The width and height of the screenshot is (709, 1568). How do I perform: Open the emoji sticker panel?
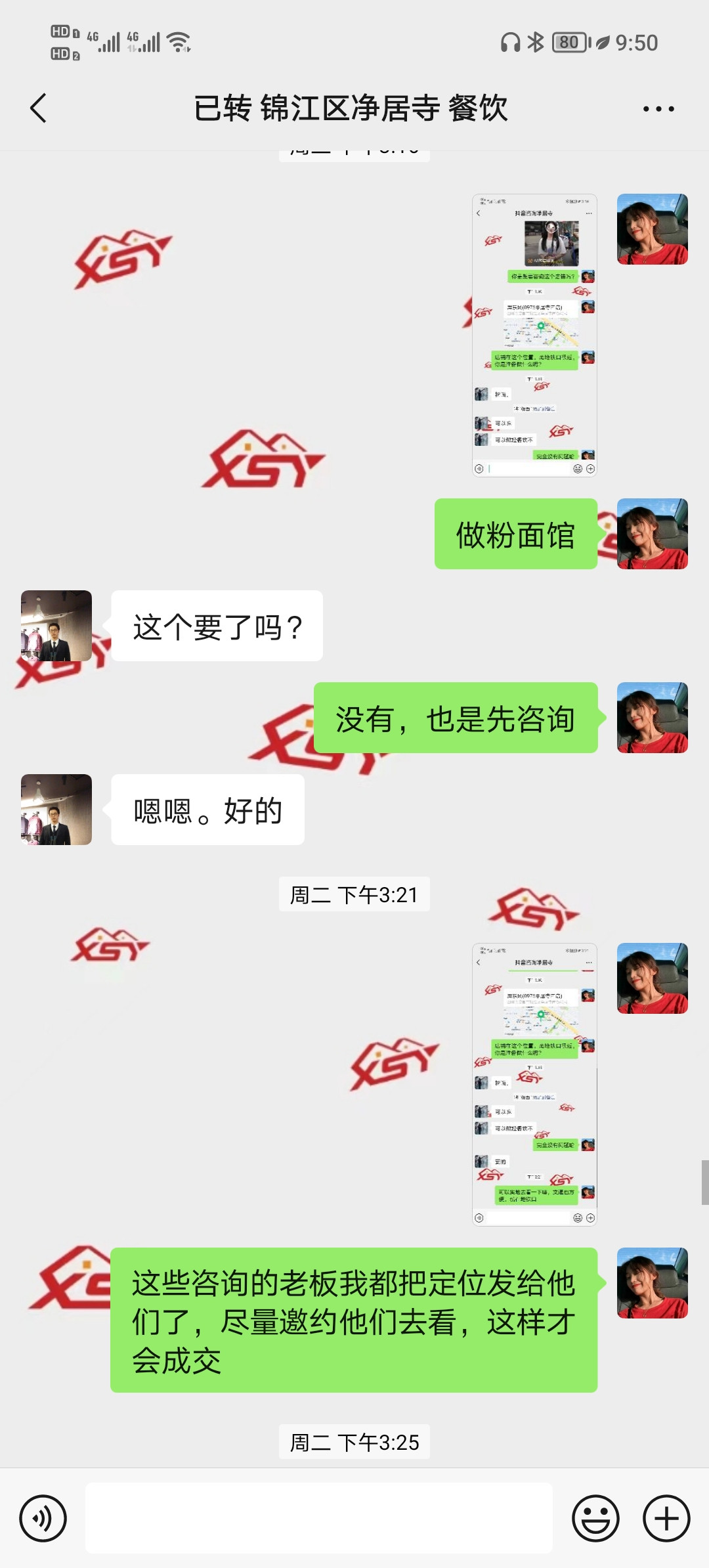tap(595, 1518)
